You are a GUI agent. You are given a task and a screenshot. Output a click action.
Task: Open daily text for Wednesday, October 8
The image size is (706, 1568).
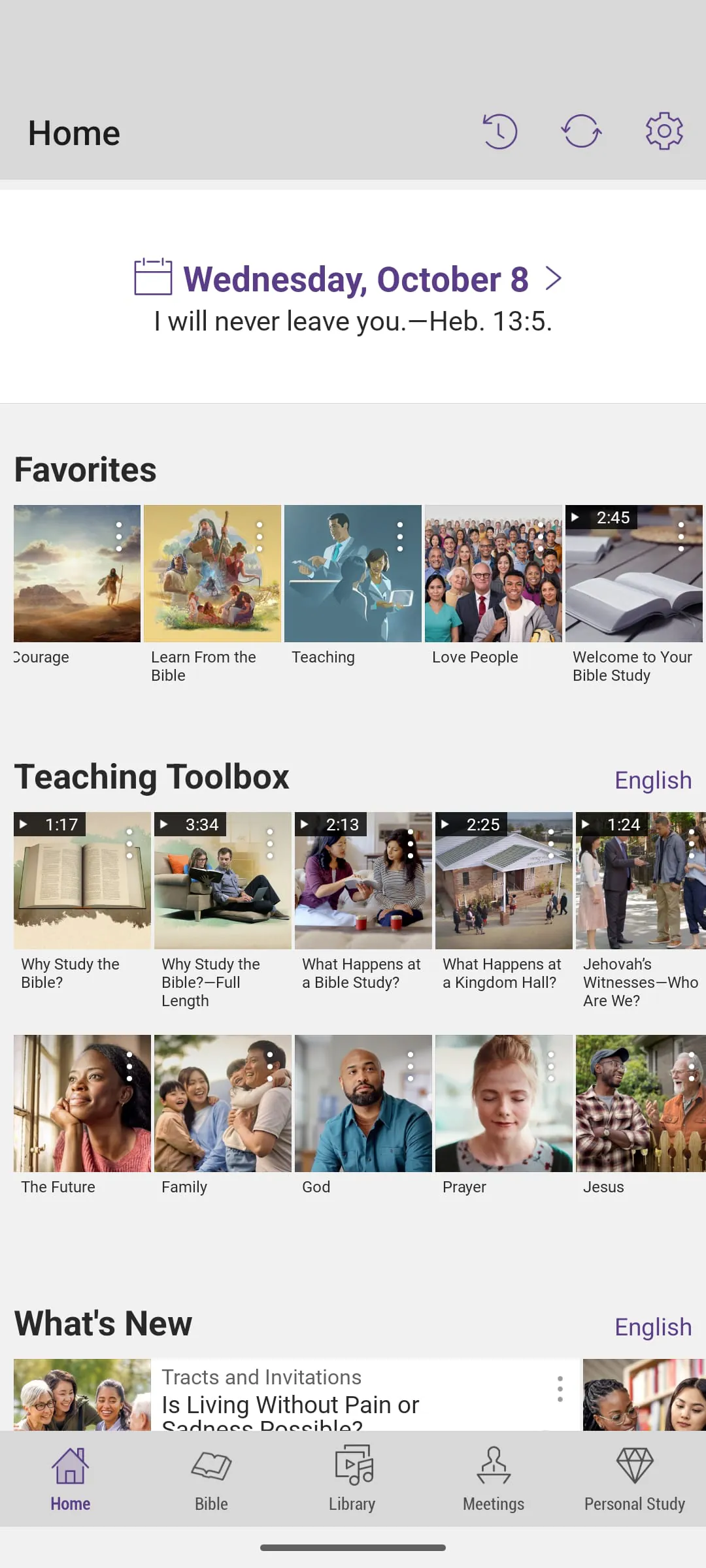click(355, 280)
